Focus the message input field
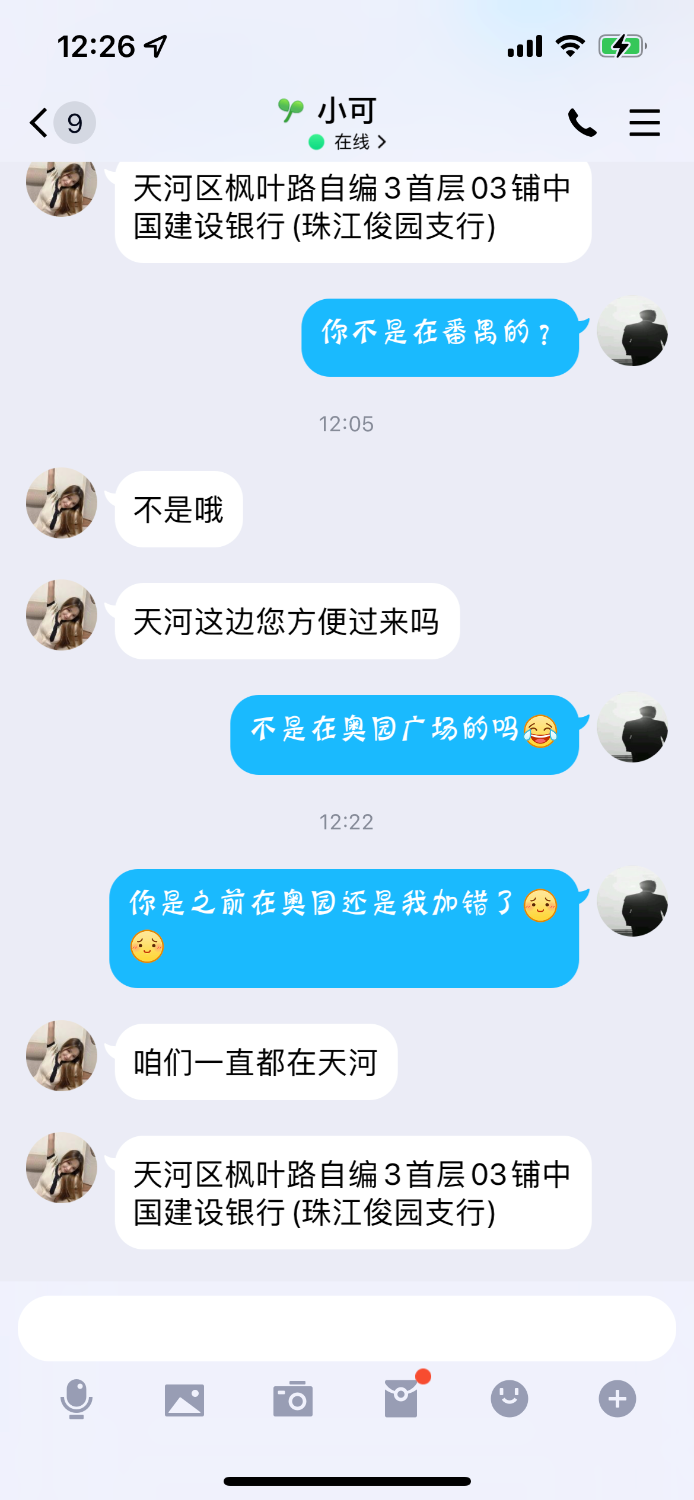Image resolution: width=694 pixels, height=1500 pixels. 346,1328
